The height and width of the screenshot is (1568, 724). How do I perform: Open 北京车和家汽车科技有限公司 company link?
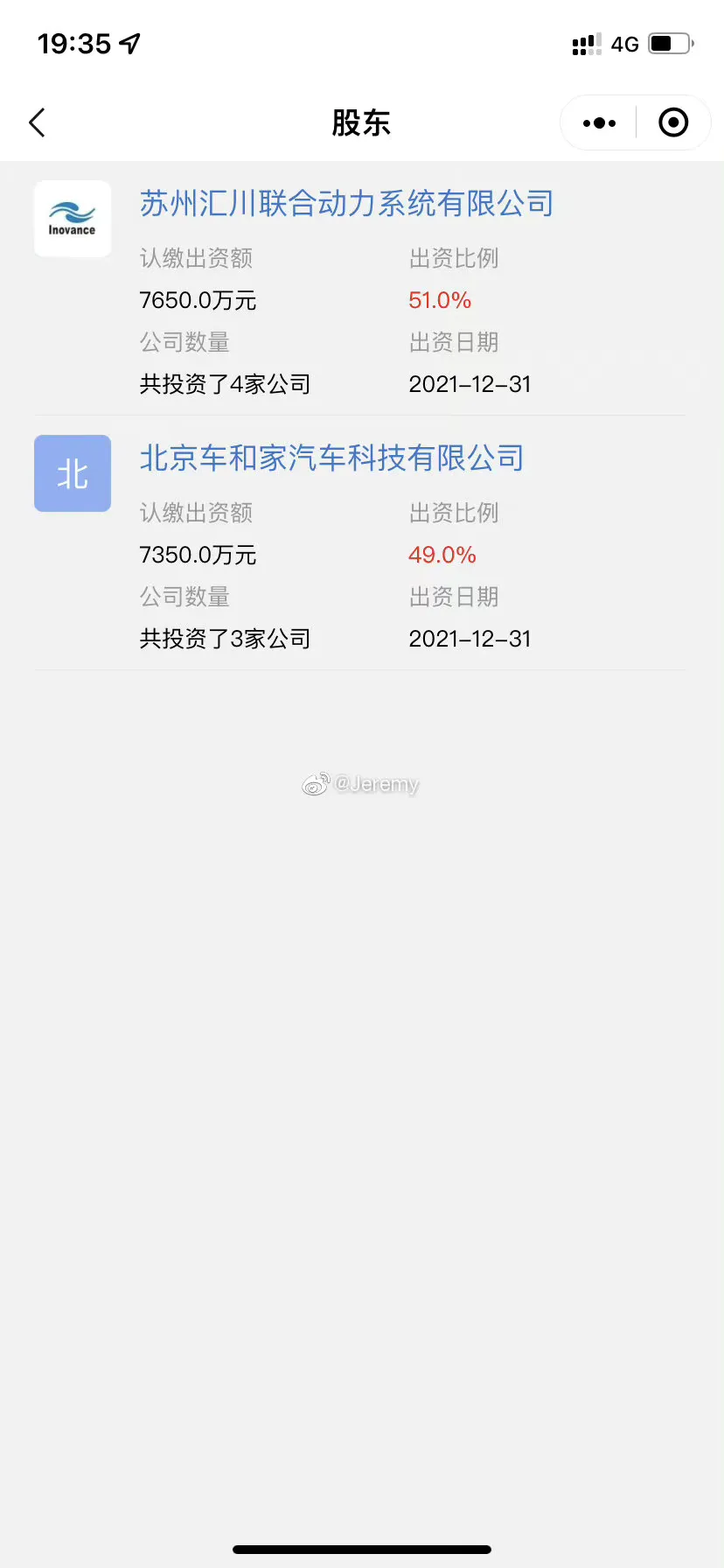[331, 458]
